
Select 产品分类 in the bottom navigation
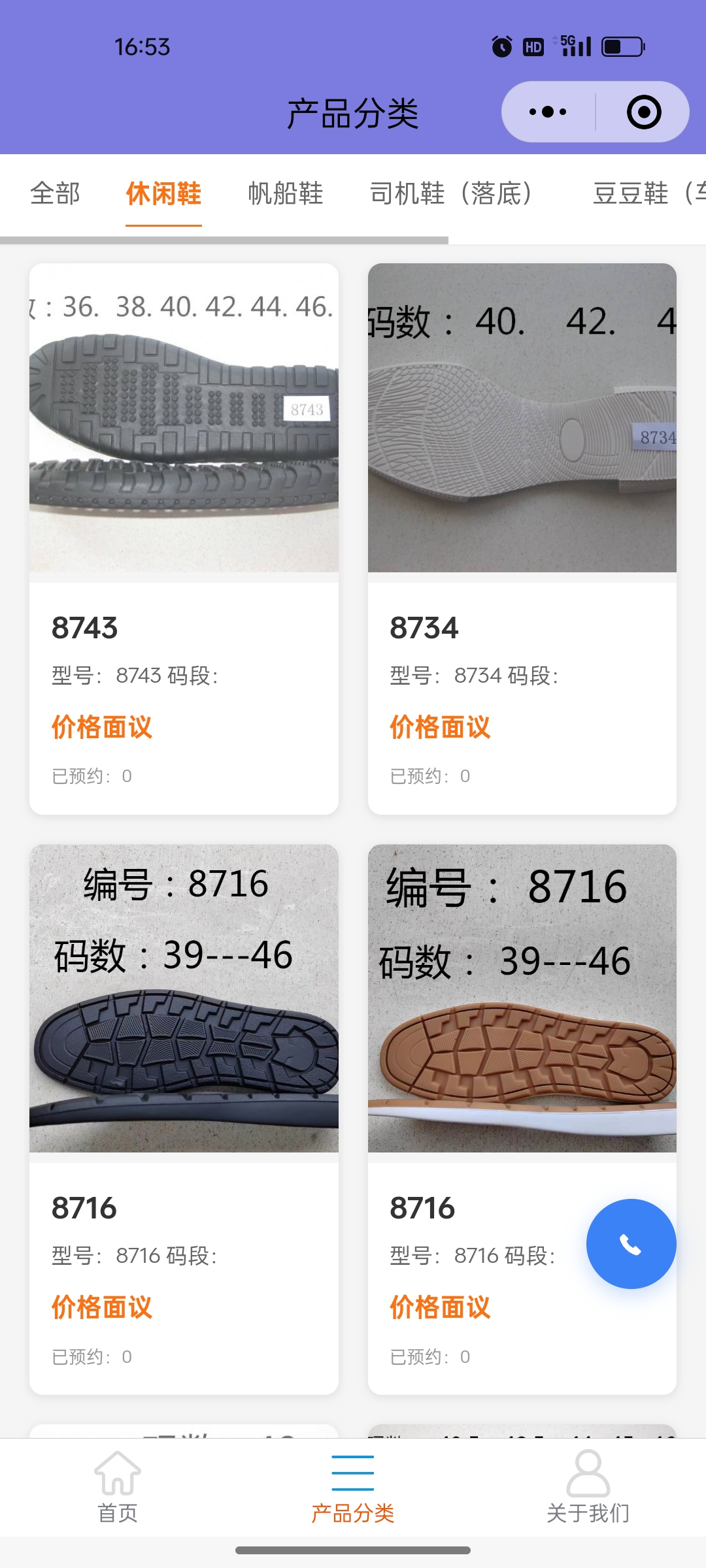[353, 1484]
